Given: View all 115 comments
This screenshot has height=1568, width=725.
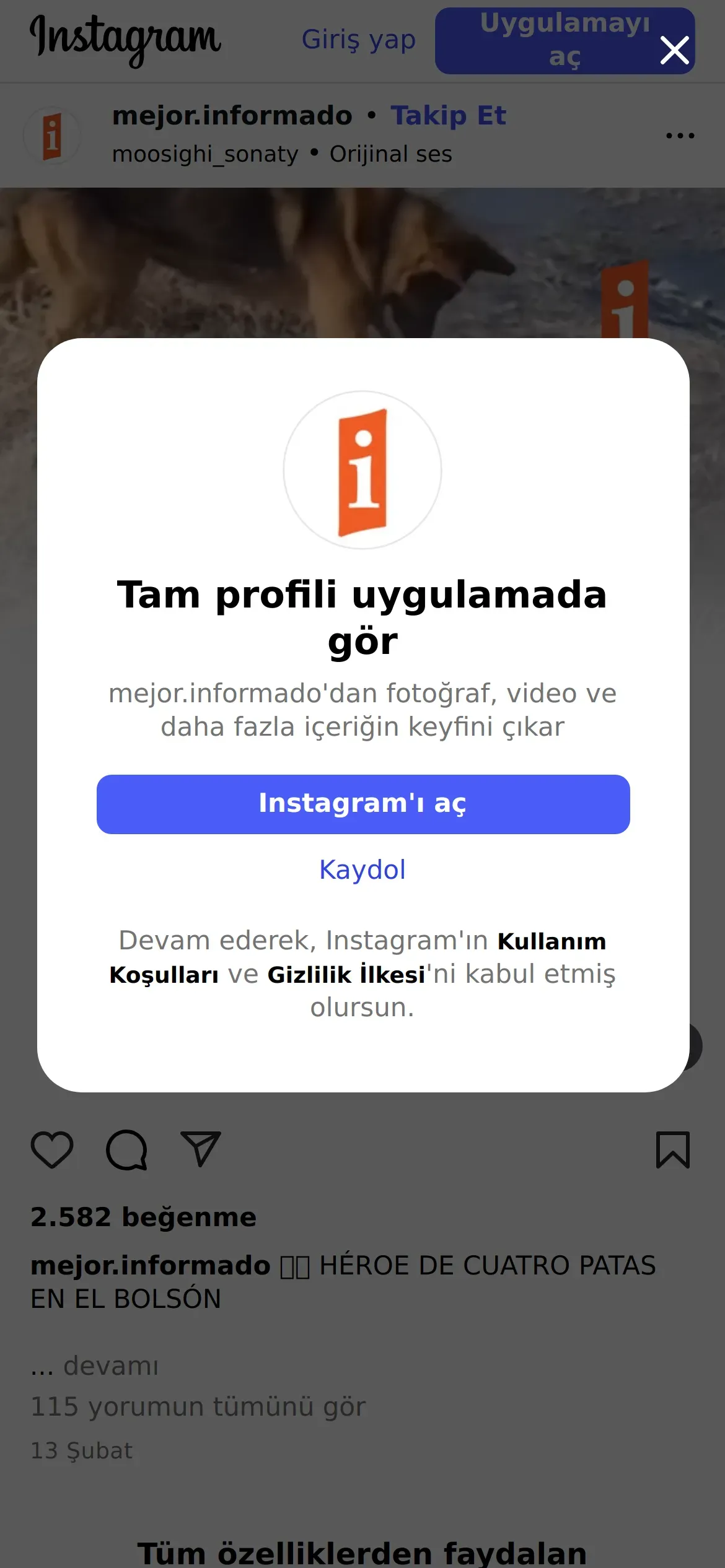Looking at the screenshot, I should (x=198, y=1406).
